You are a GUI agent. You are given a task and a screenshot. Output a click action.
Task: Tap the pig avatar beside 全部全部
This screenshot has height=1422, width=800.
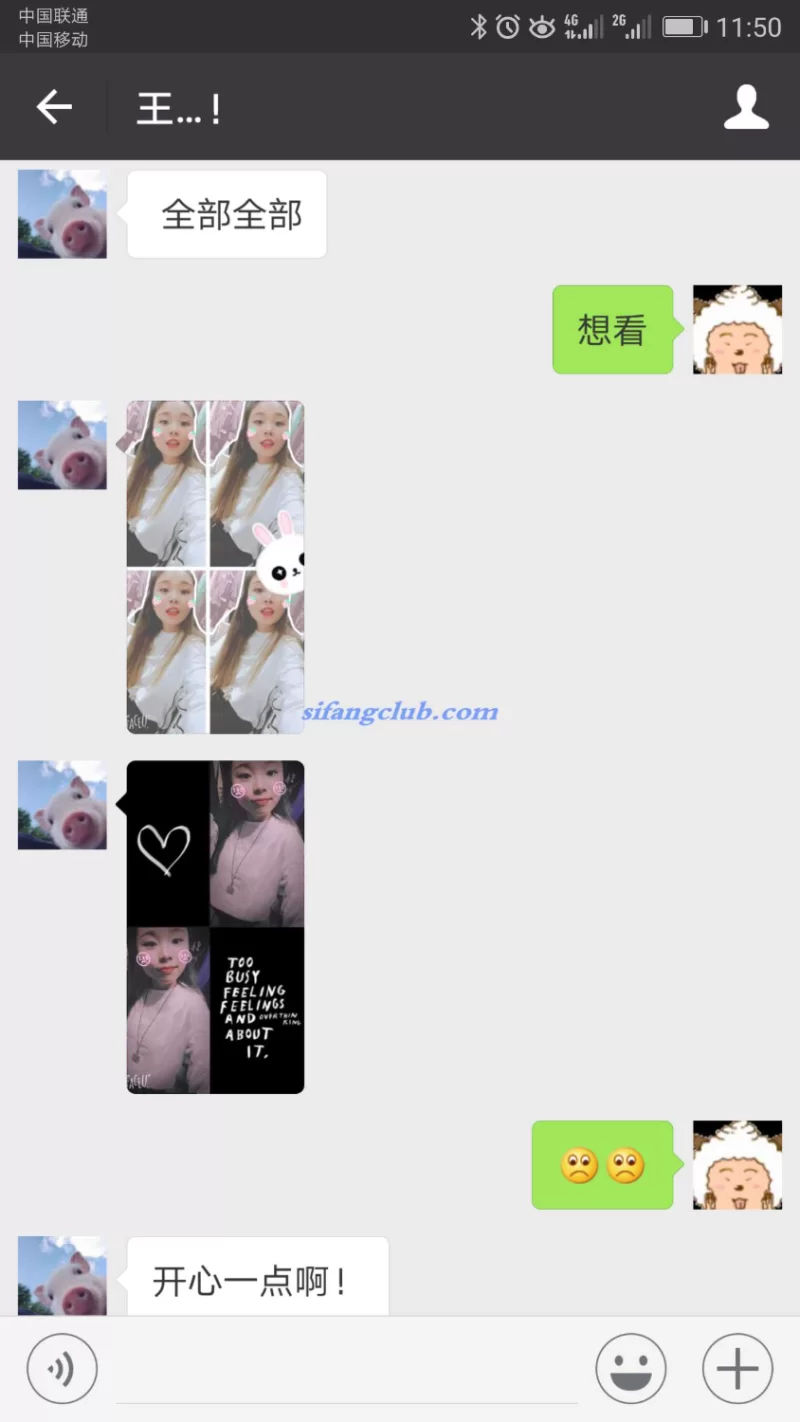(x=62, y=214)
